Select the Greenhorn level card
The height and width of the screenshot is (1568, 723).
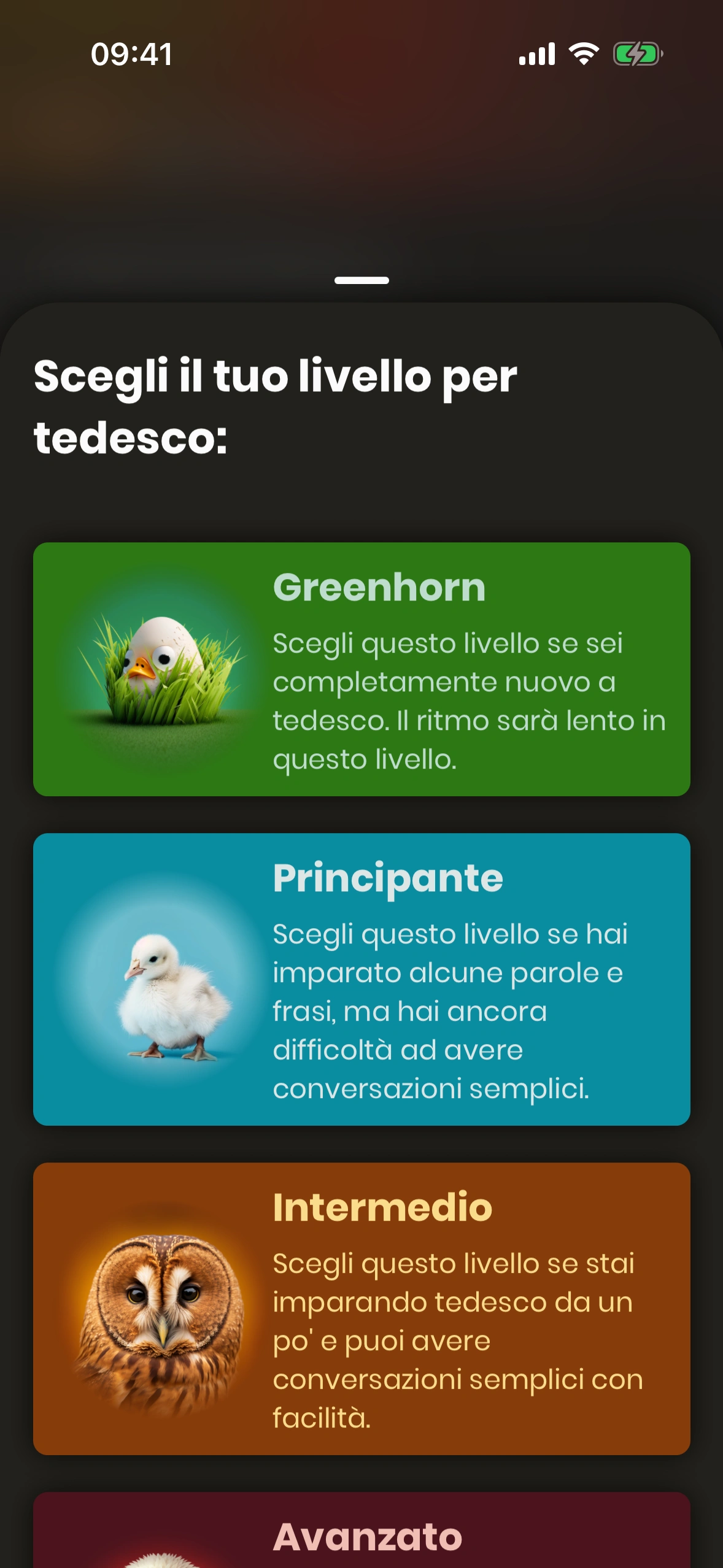coord(361,669)
